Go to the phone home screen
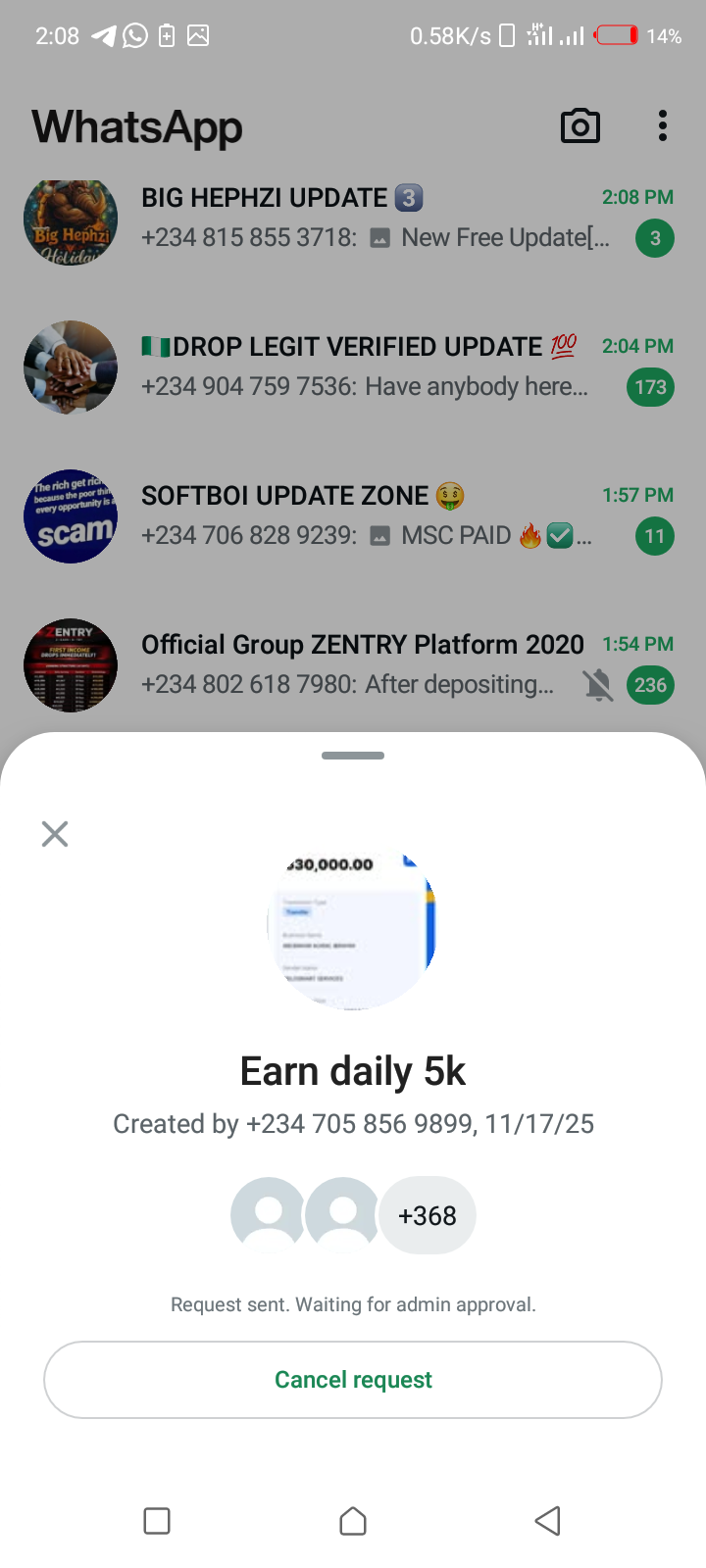This screenshot has height=1568, width=706. coord(353,1521)
